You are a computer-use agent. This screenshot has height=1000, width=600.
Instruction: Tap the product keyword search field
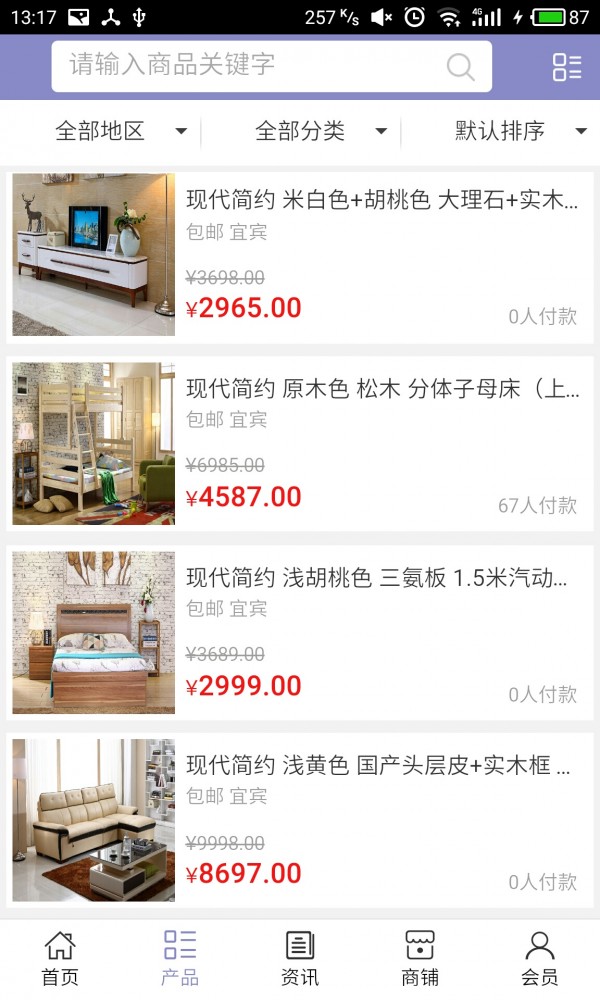[250, 66]
